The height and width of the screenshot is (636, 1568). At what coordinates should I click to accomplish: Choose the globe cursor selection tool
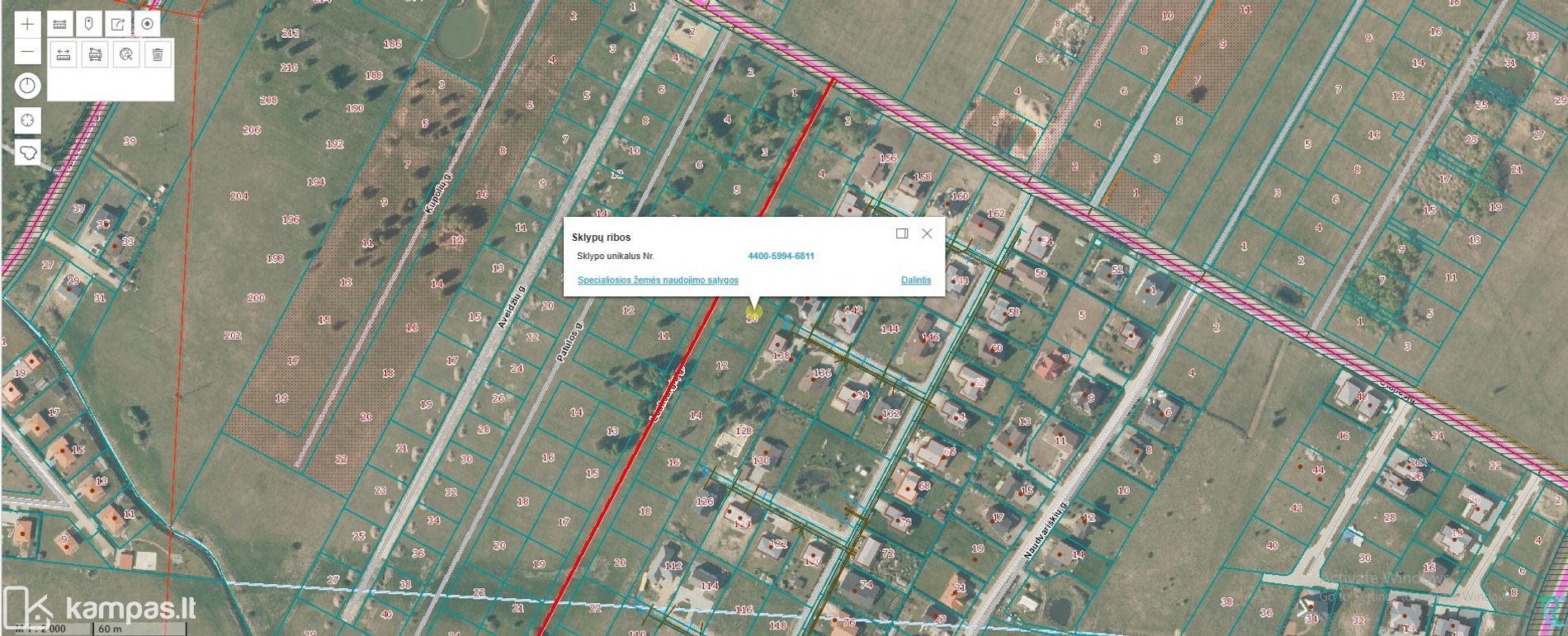(126, 55)
